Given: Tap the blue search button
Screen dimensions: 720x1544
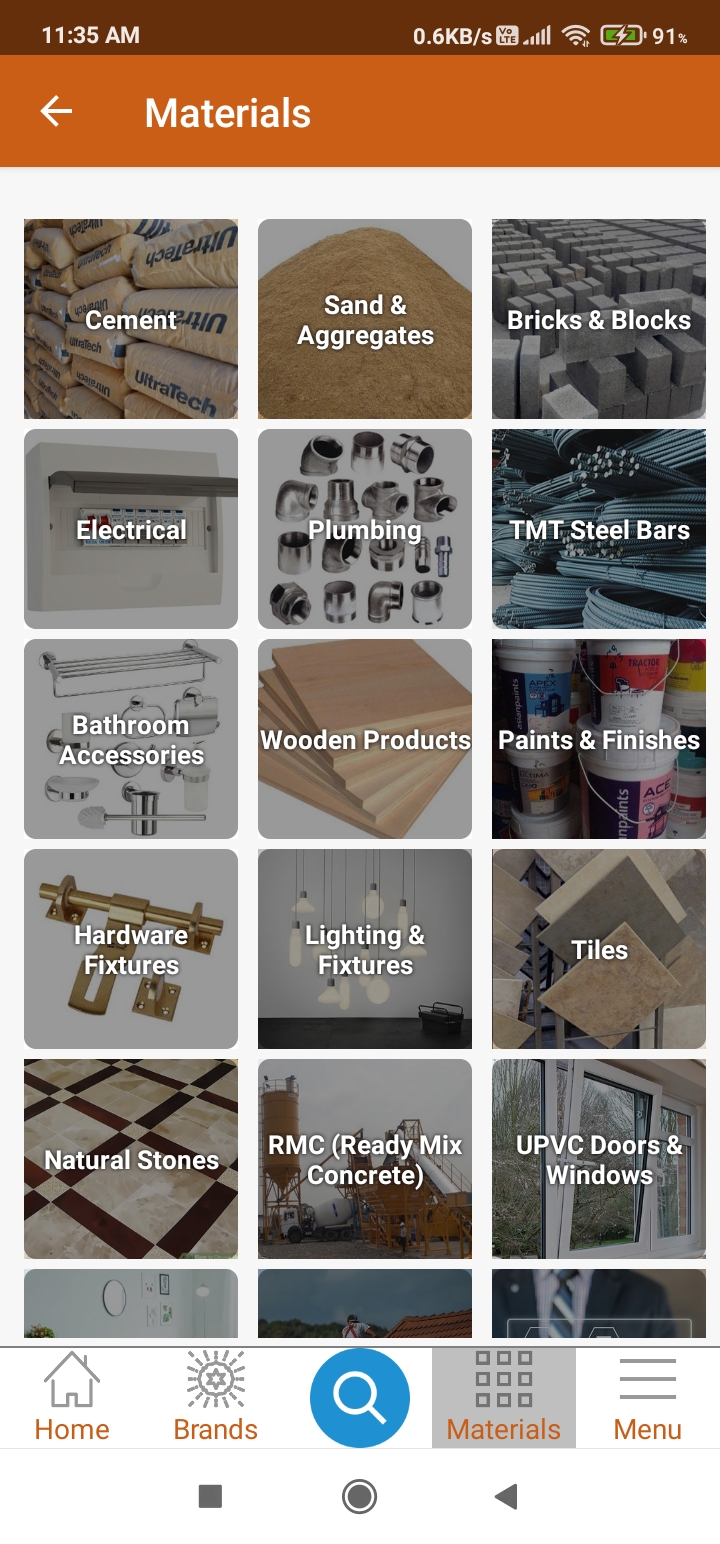Looking at the screenshot, I should pos(360,1398).
